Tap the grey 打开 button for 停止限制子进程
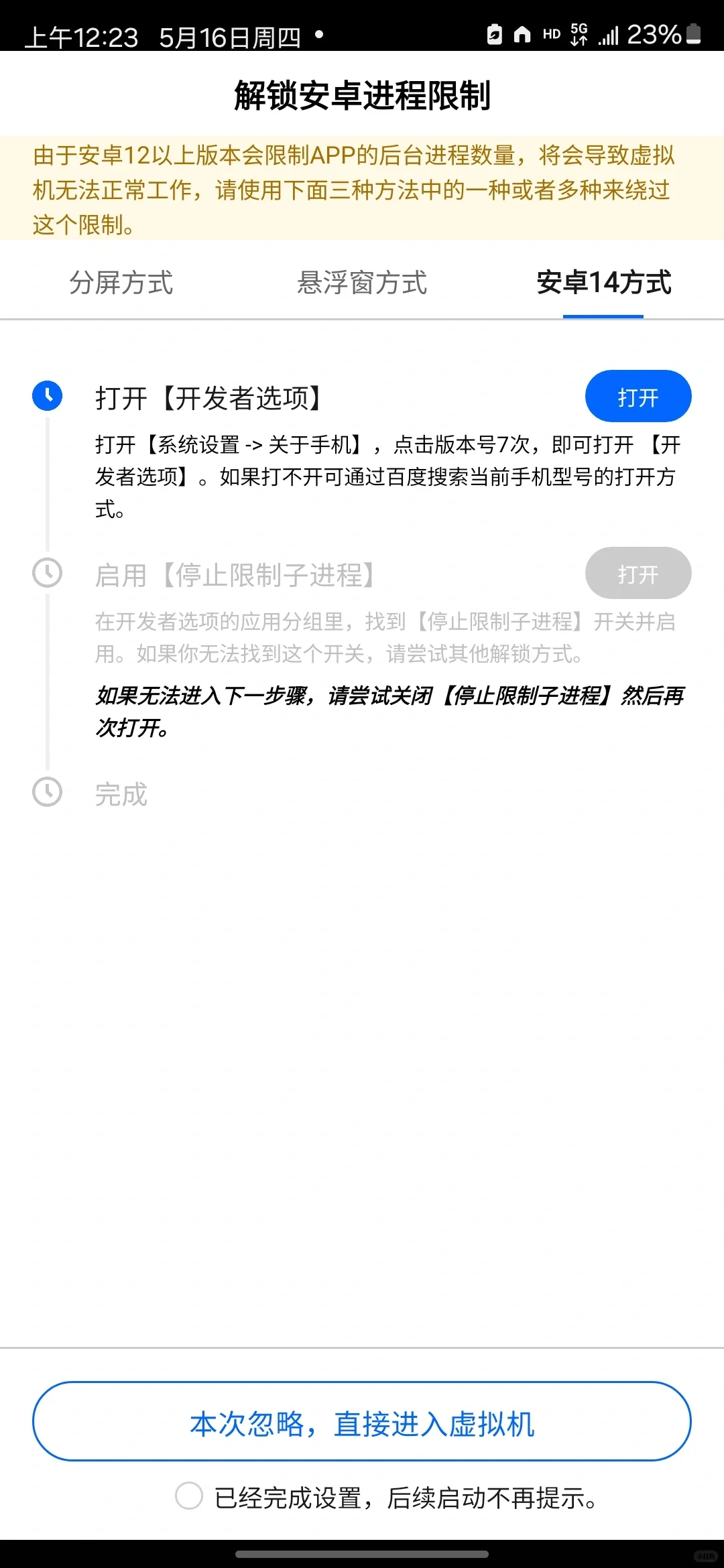The image size is (724, 1568). tap(638, 573)
